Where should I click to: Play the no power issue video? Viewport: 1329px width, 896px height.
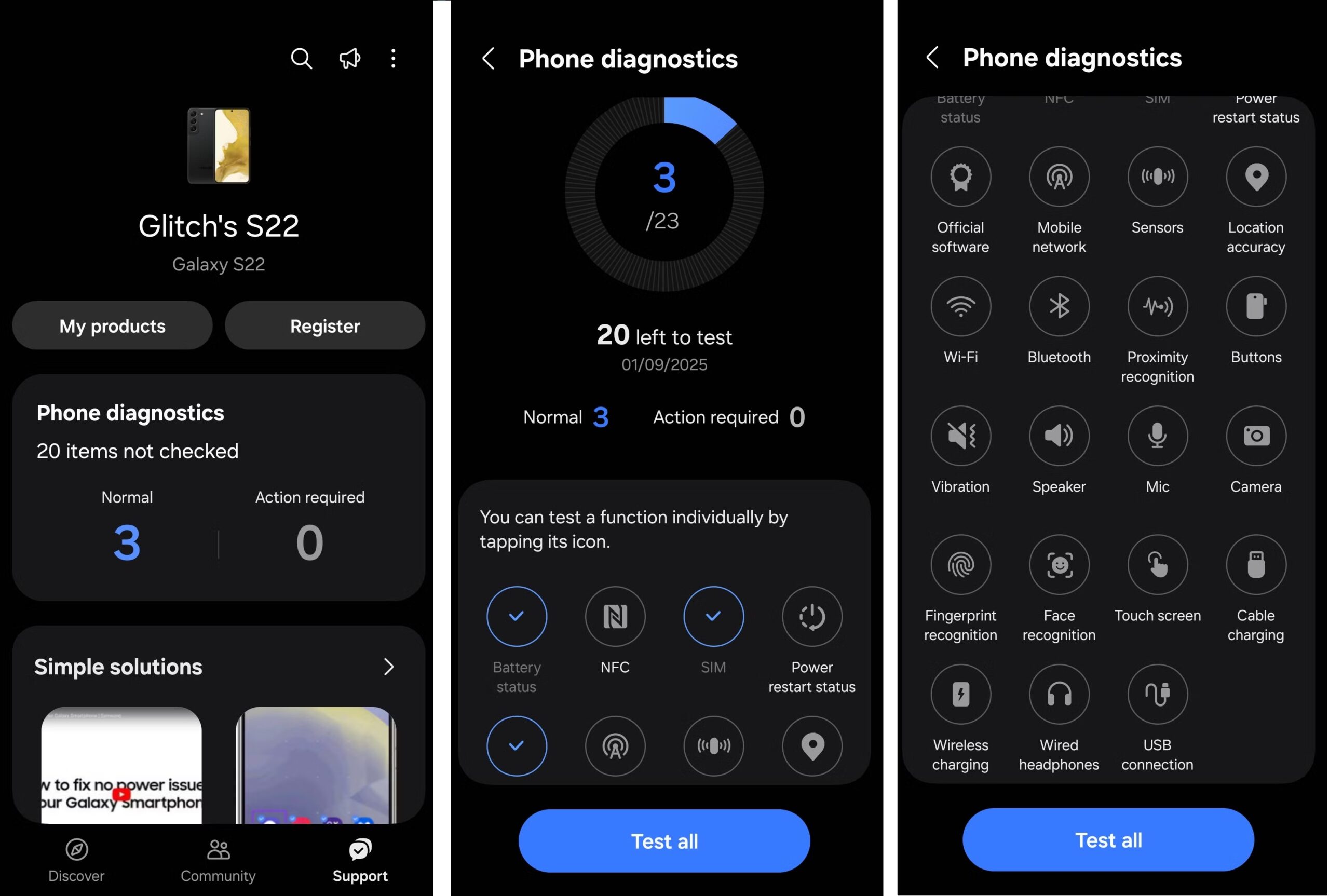[121, 766]
